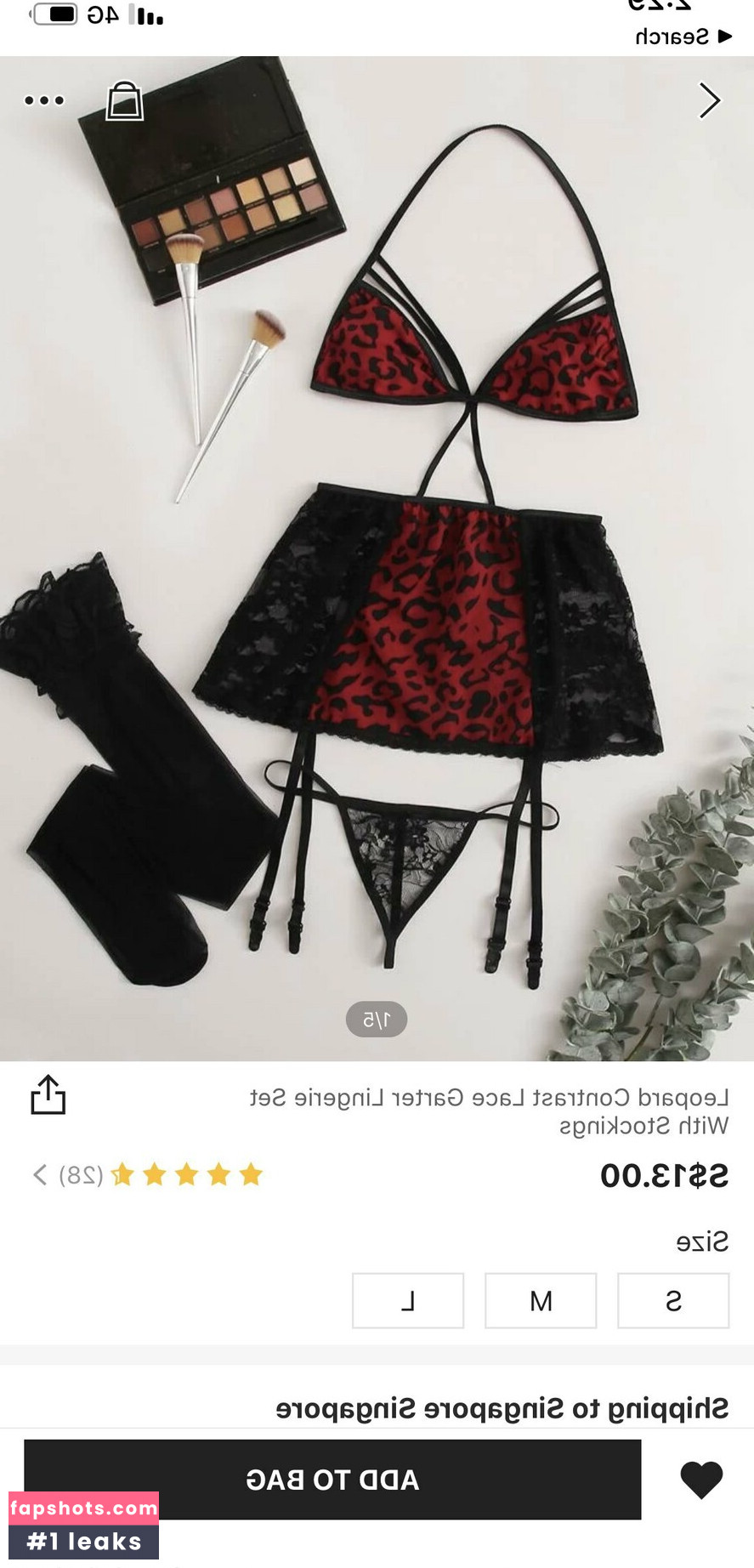Open the three-dot overflow menu
Image resolution: width=754 pixels, height=1568 pixels.
44,100
